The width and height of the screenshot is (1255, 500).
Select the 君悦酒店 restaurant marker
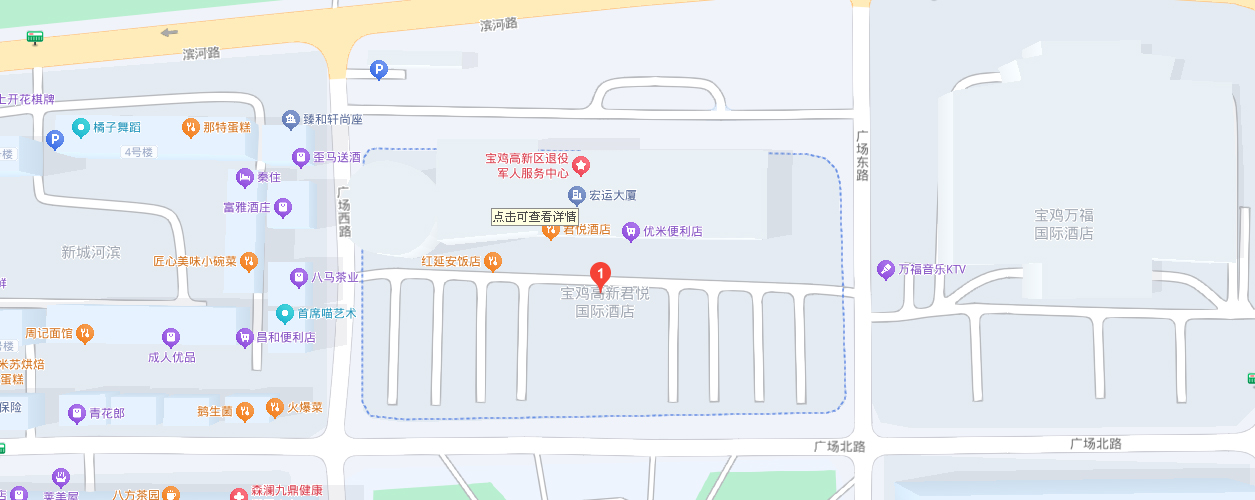(x=550, y=231)
